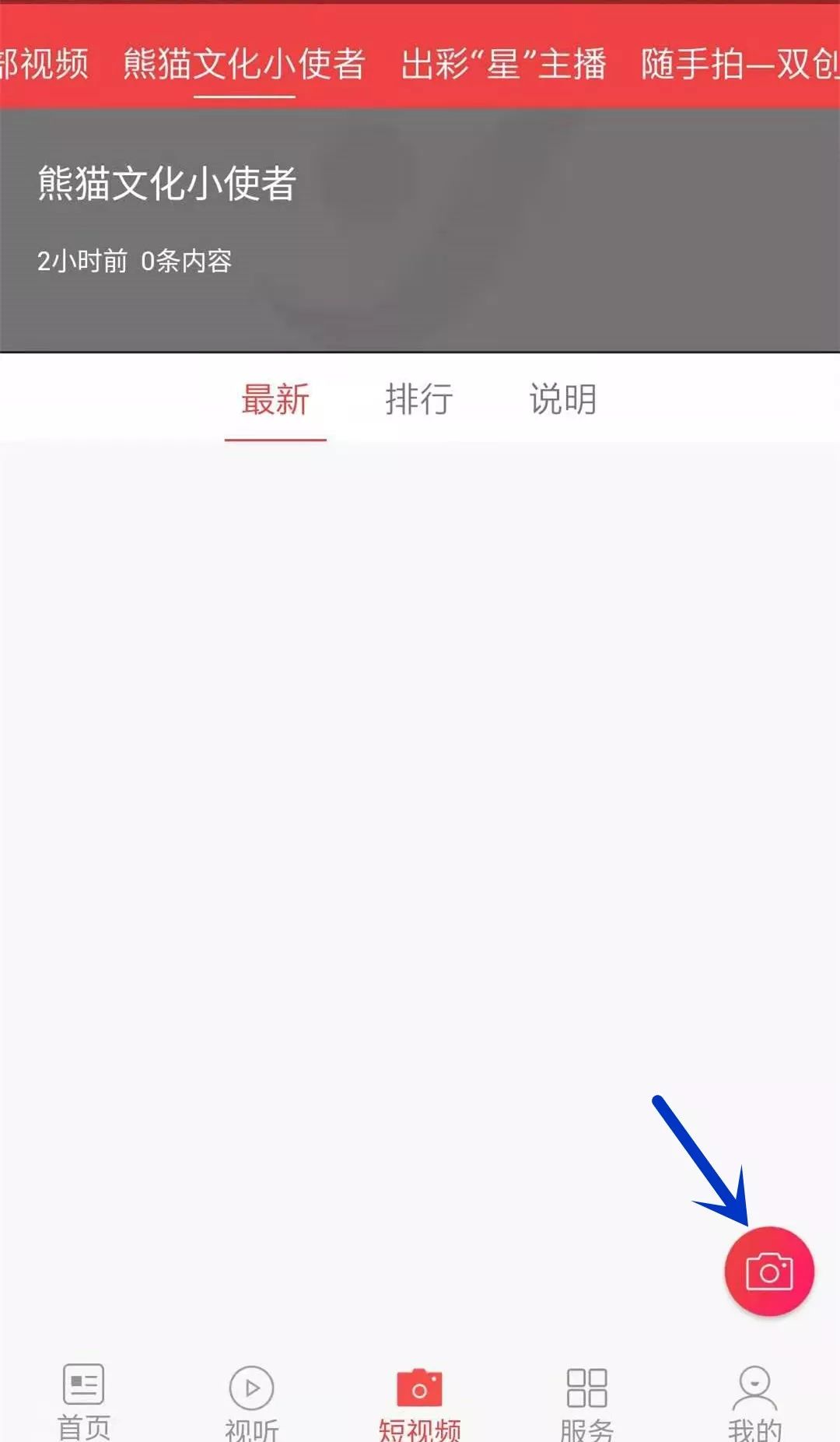
Task: Switch to the 排行 tab
Action: tap(419, 399)
